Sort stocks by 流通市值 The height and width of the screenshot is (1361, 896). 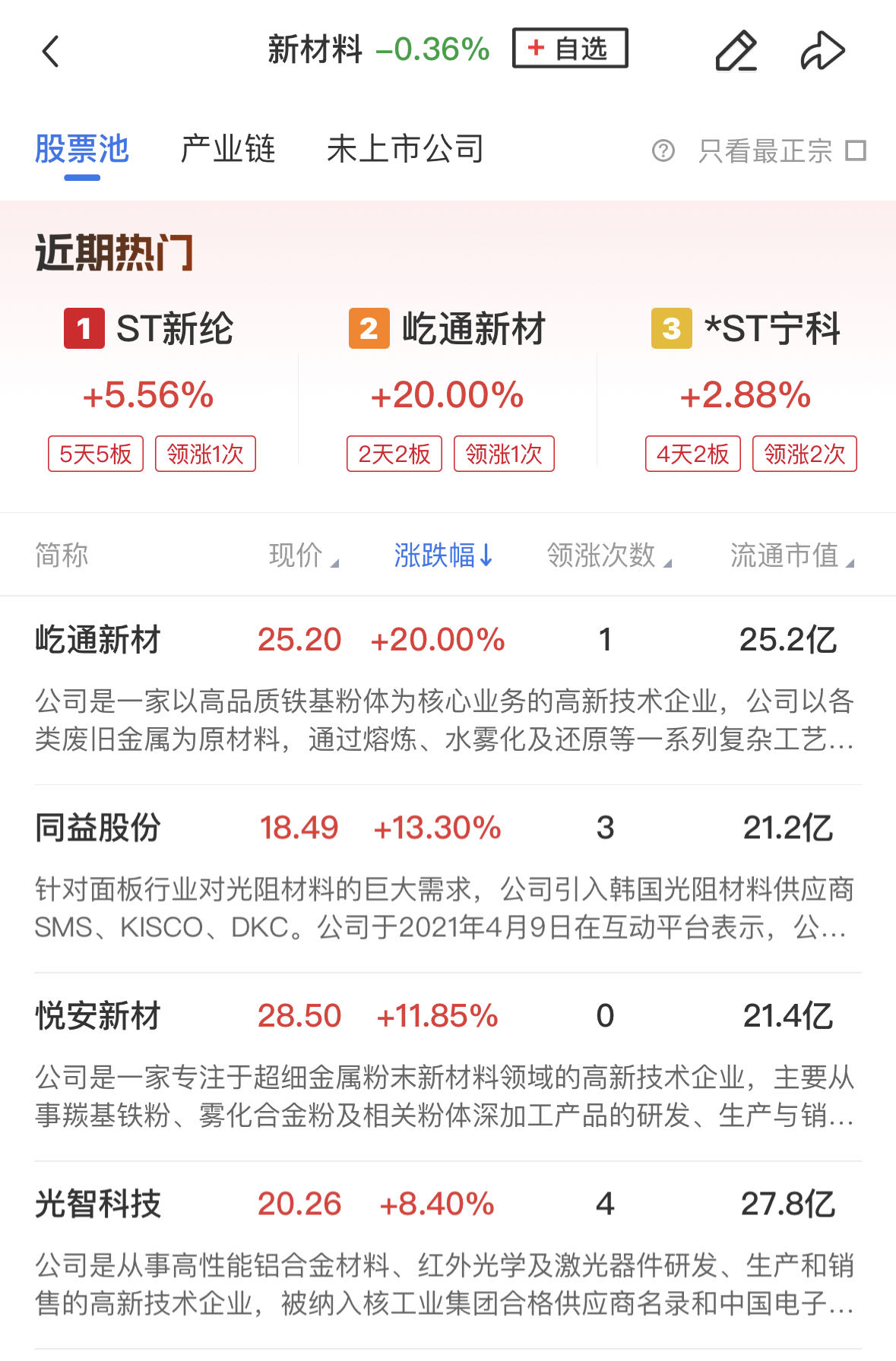792,555
